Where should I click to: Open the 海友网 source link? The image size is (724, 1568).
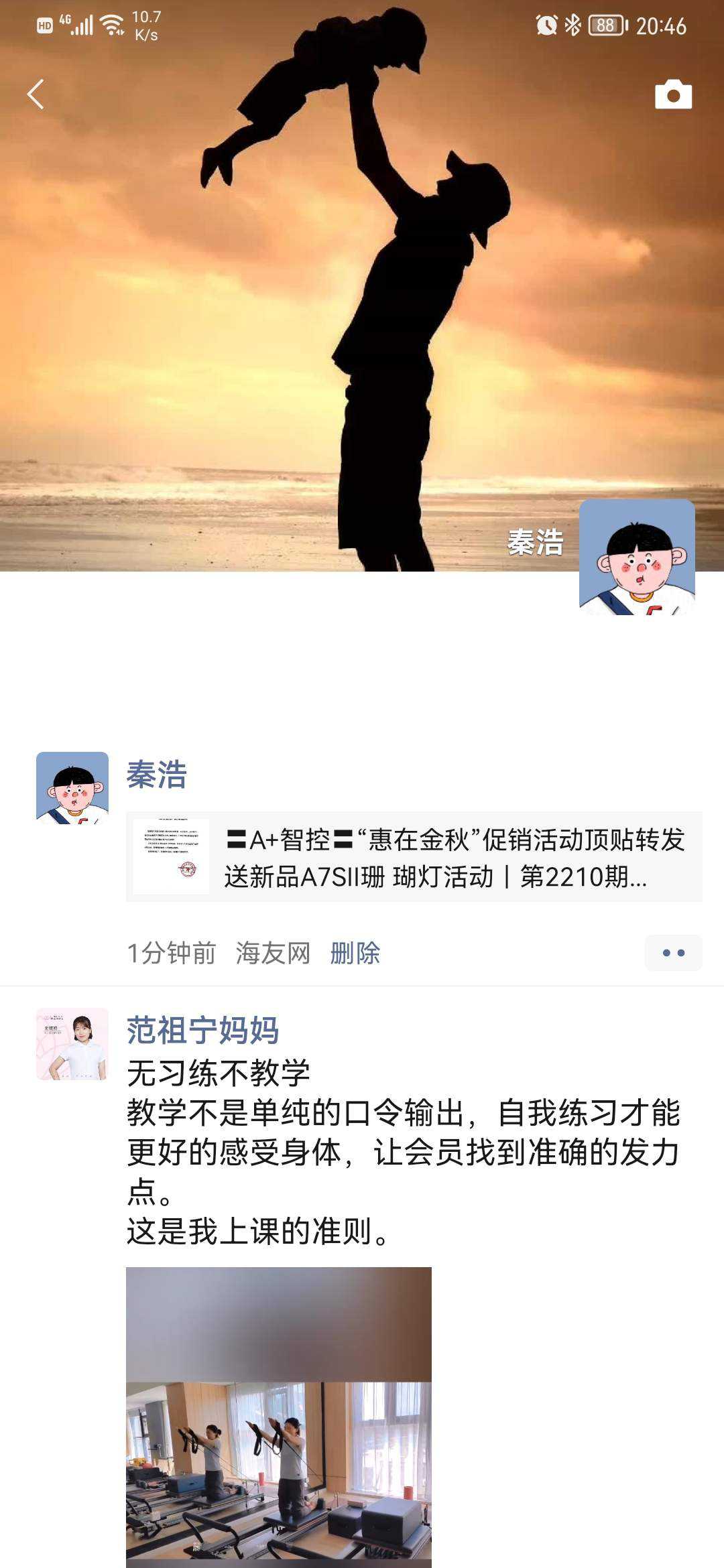point(273,953)
